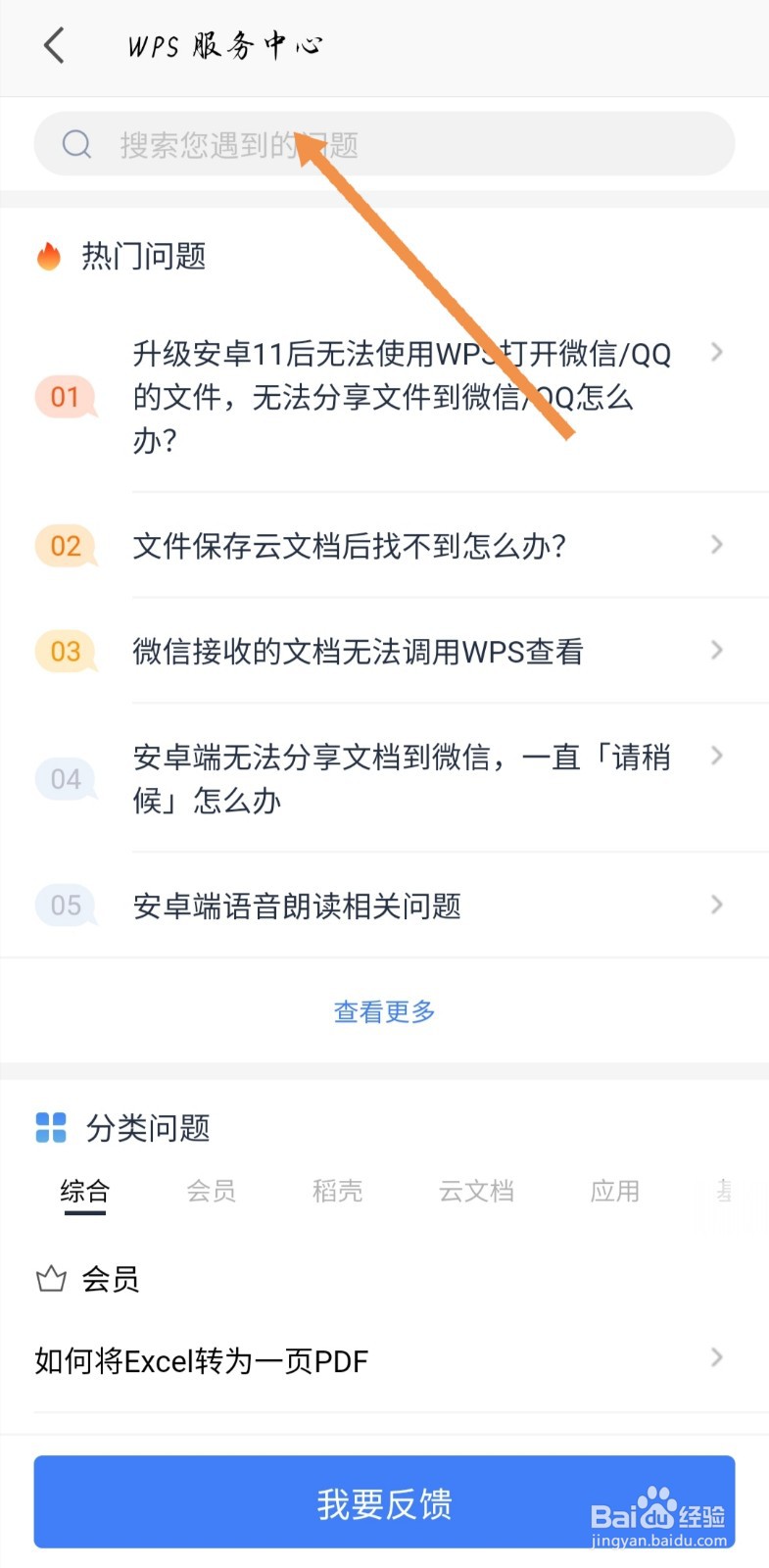Screen dimensions: 769x1568
Task: Select the 稻壳 category tab
Action: 337,1191
